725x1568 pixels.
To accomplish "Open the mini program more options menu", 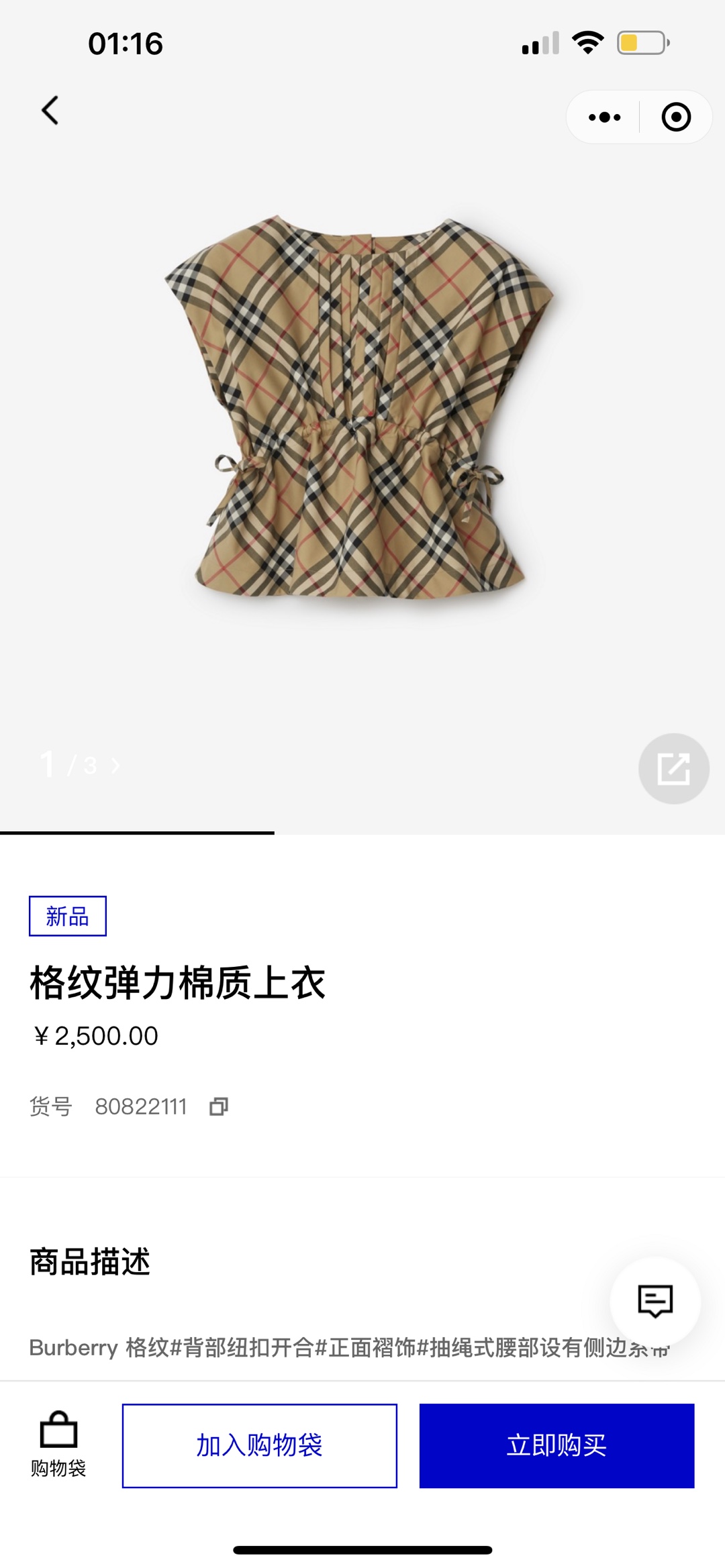I will (604, 117).
